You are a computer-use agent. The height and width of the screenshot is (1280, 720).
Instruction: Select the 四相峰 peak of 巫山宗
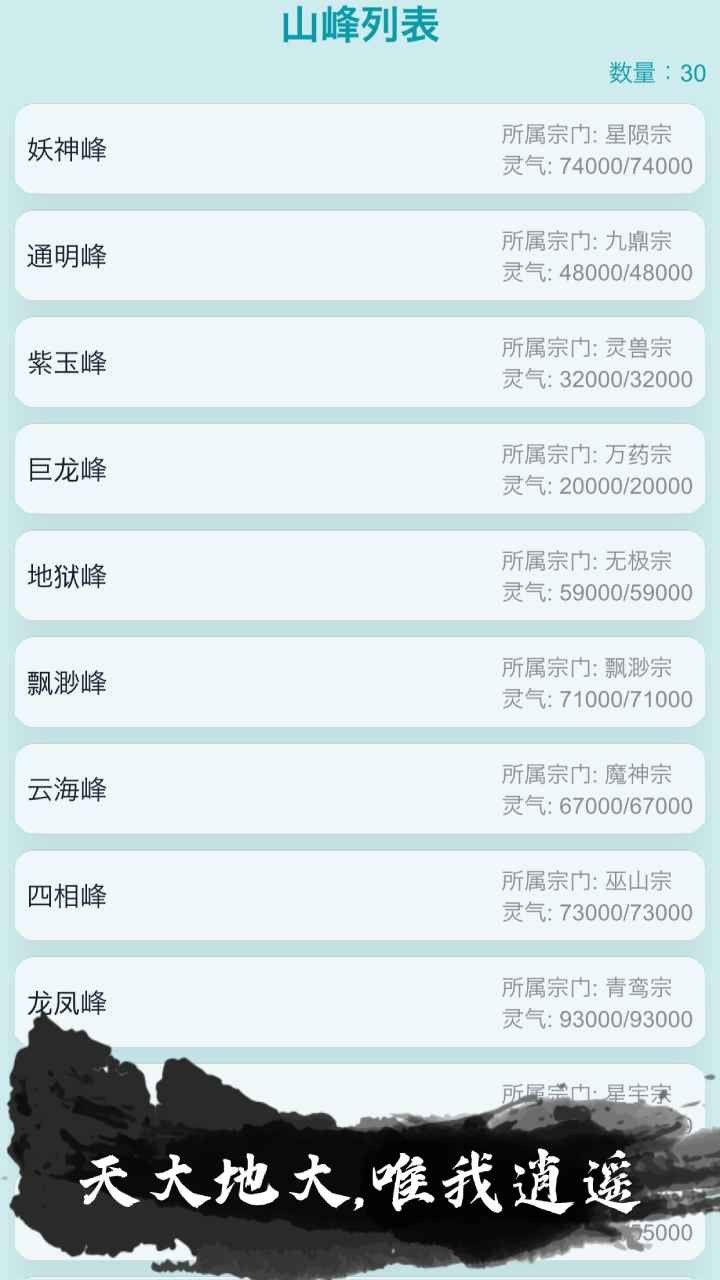tap(360, 897)
